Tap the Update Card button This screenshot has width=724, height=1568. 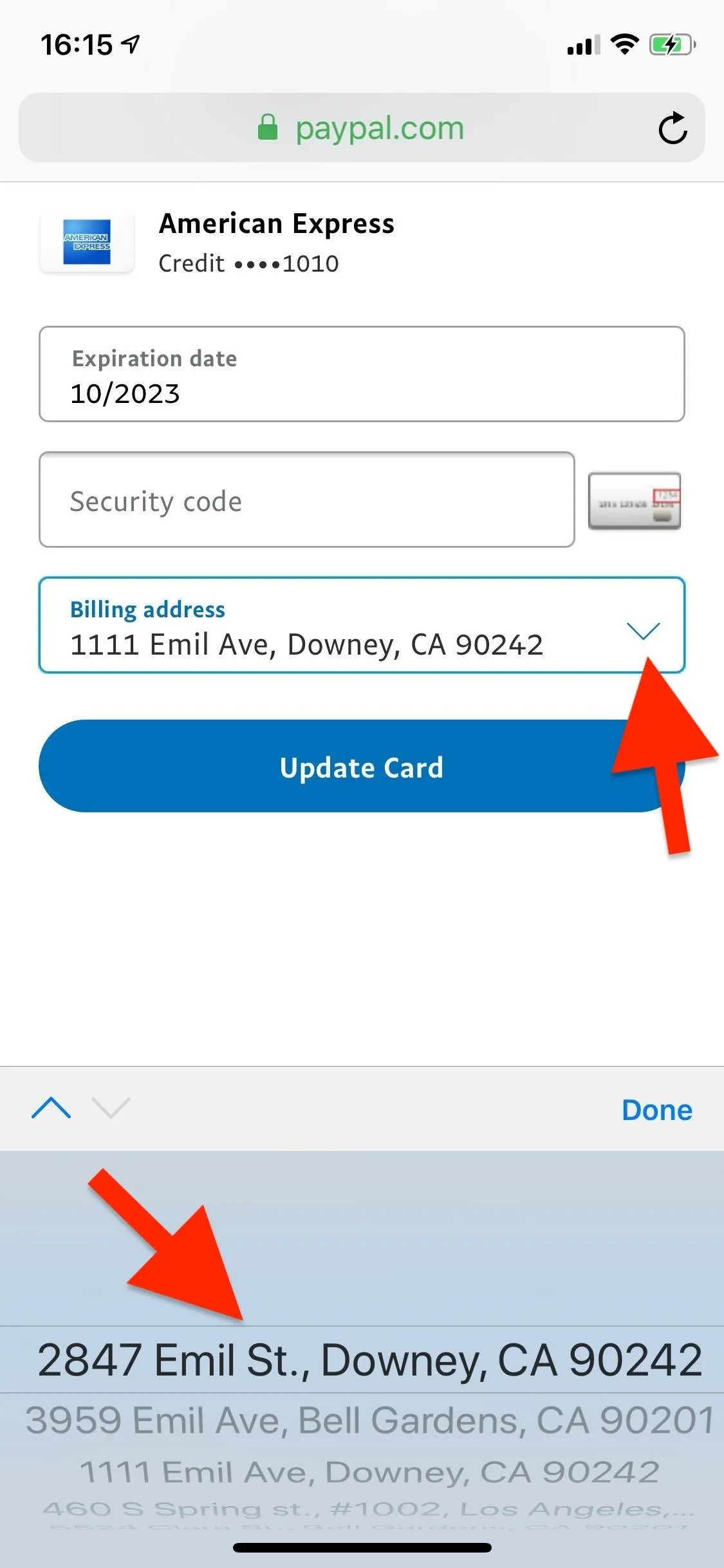click(x=362, y=766)
